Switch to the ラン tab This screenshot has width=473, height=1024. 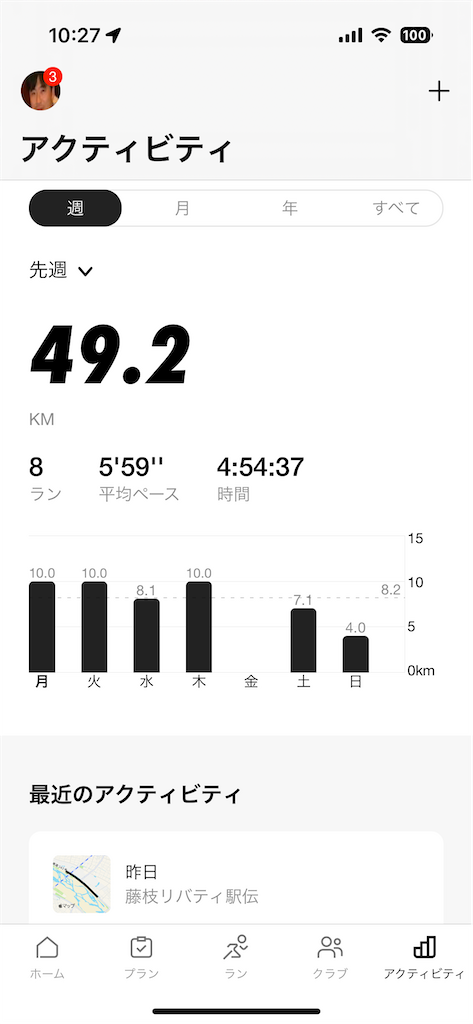click(x=236, y=957)
